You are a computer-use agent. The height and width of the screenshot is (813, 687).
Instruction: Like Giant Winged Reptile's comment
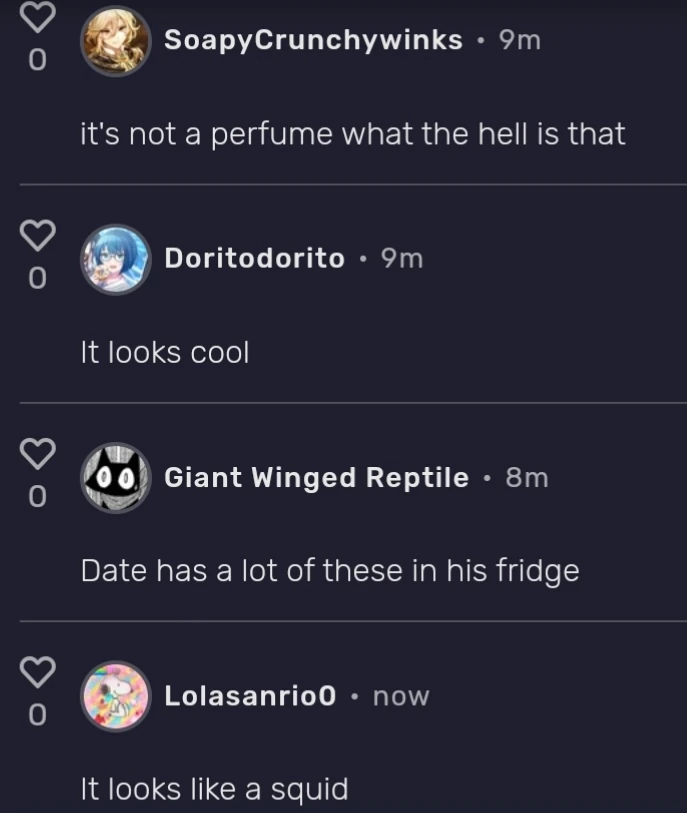pos(37,455)
